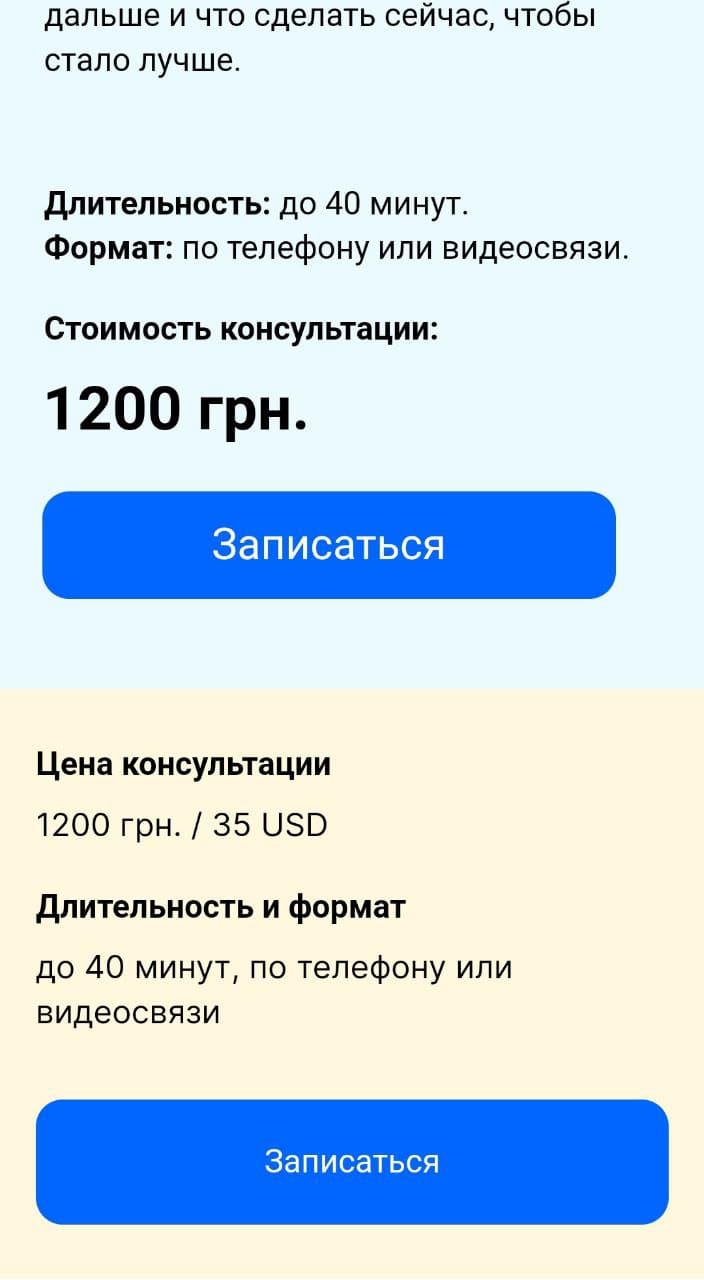Tap Записаться in the yellow Цена консультации section
Image resolution: width=704 pixels, height=1280 pixels.
pyautogui.click(x=352, y=1161)
